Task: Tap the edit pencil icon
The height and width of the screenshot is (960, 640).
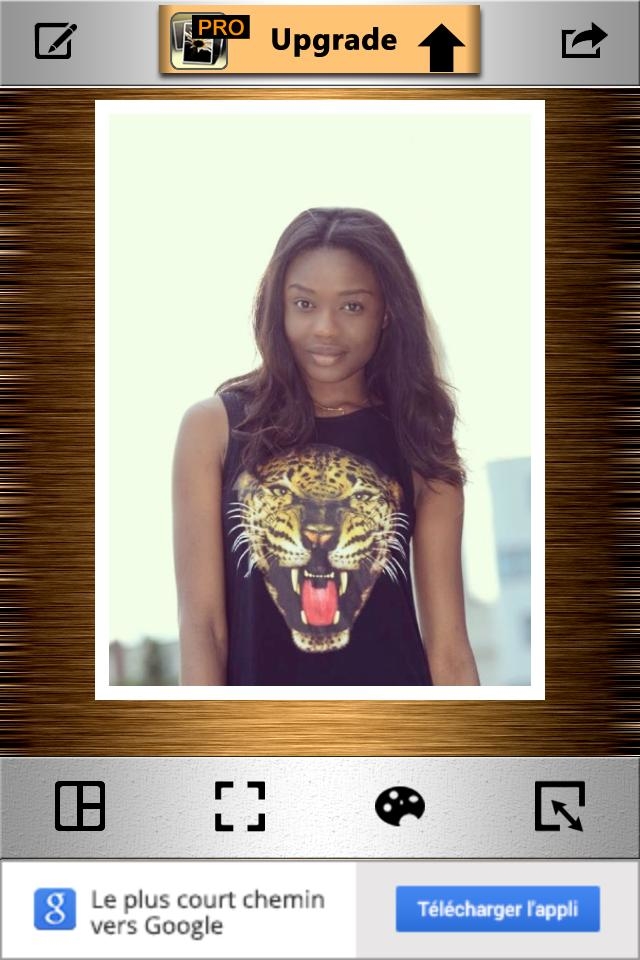Action: [55, 40]
